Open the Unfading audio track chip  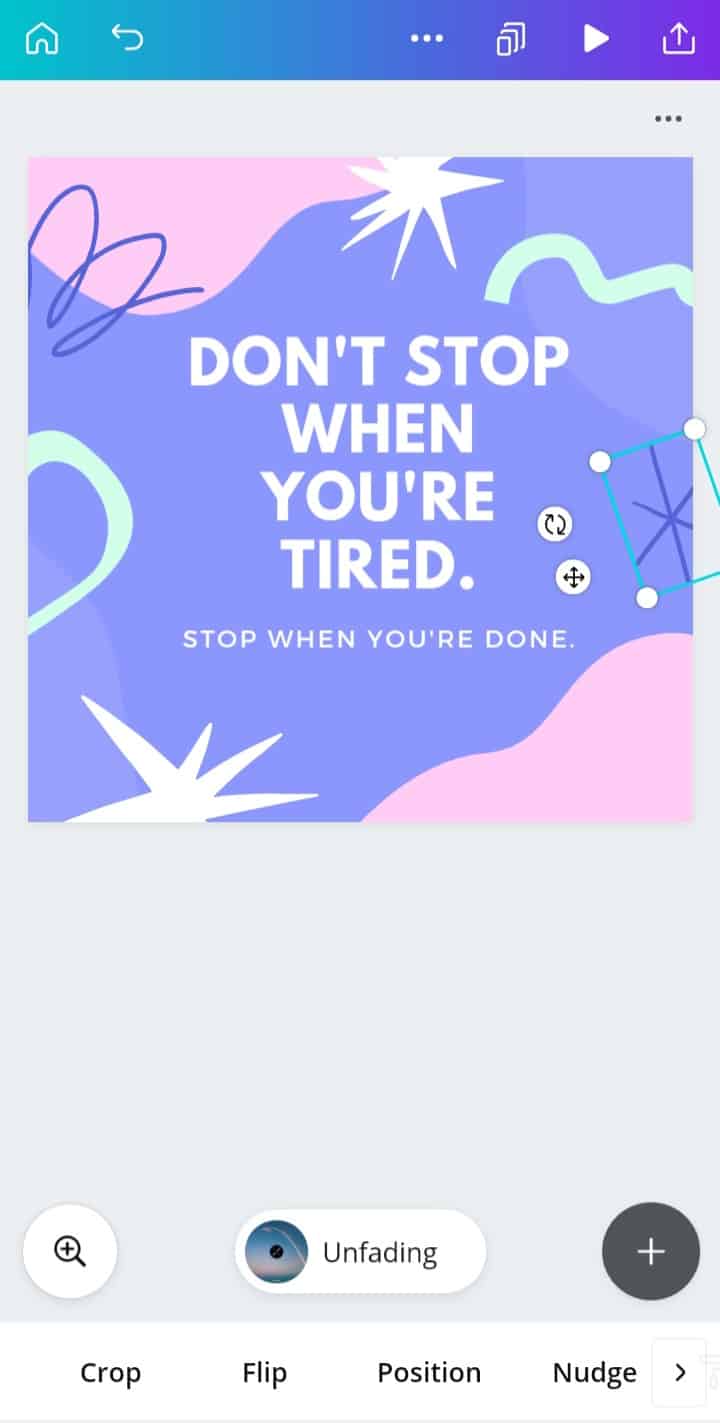pyautogui.click(x=360, y=1252)
